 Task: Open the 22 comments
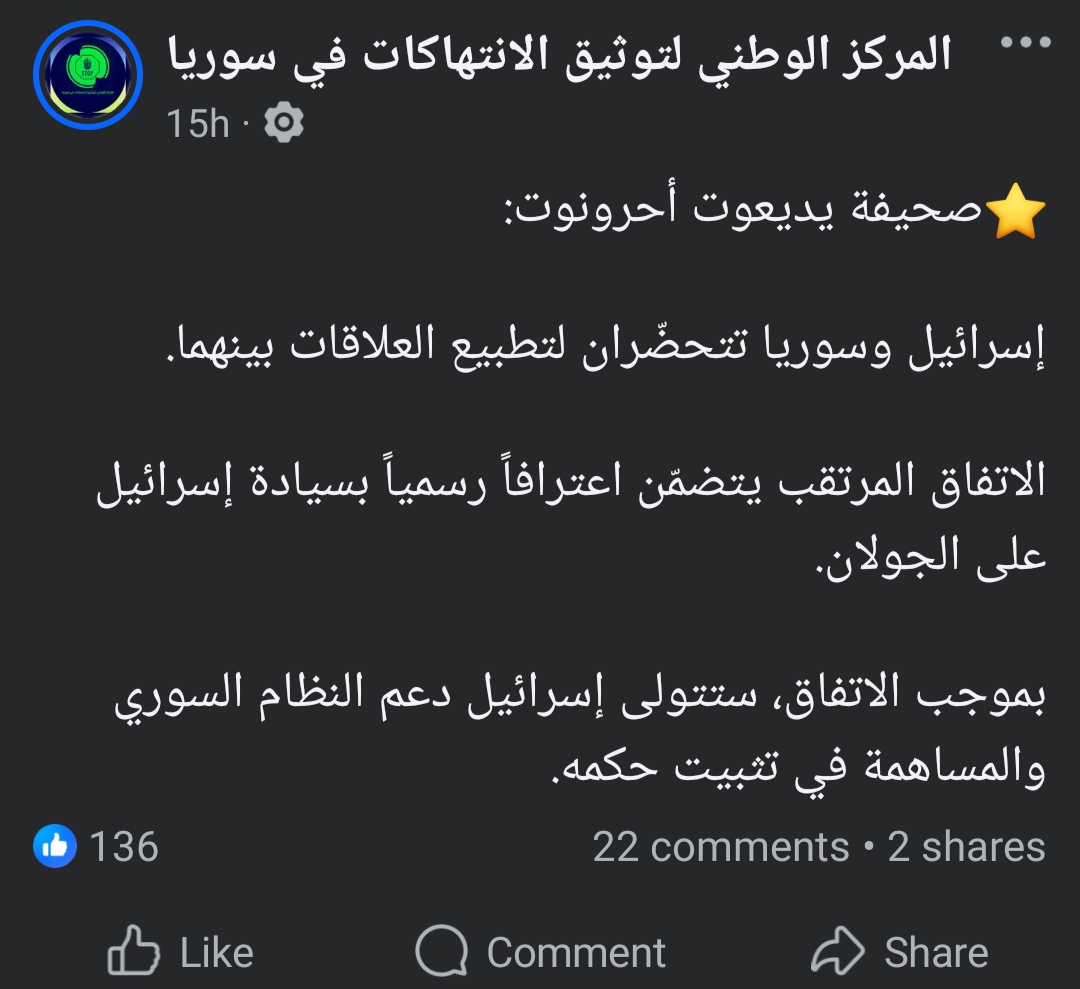(720, 847)
